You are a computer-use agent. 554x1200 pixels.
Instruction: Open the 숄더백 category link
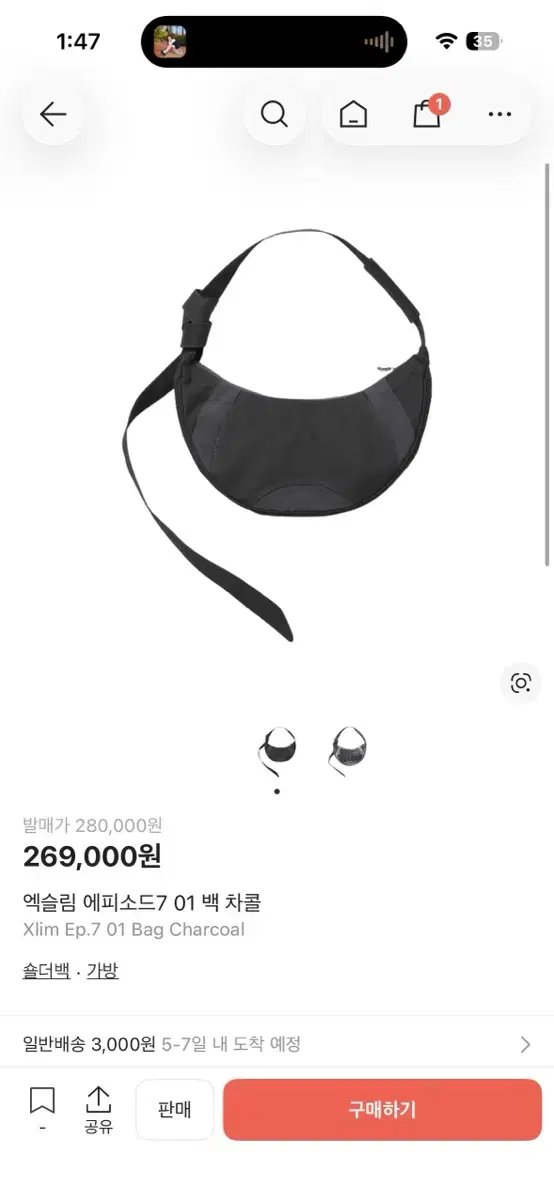coord(46,970)
